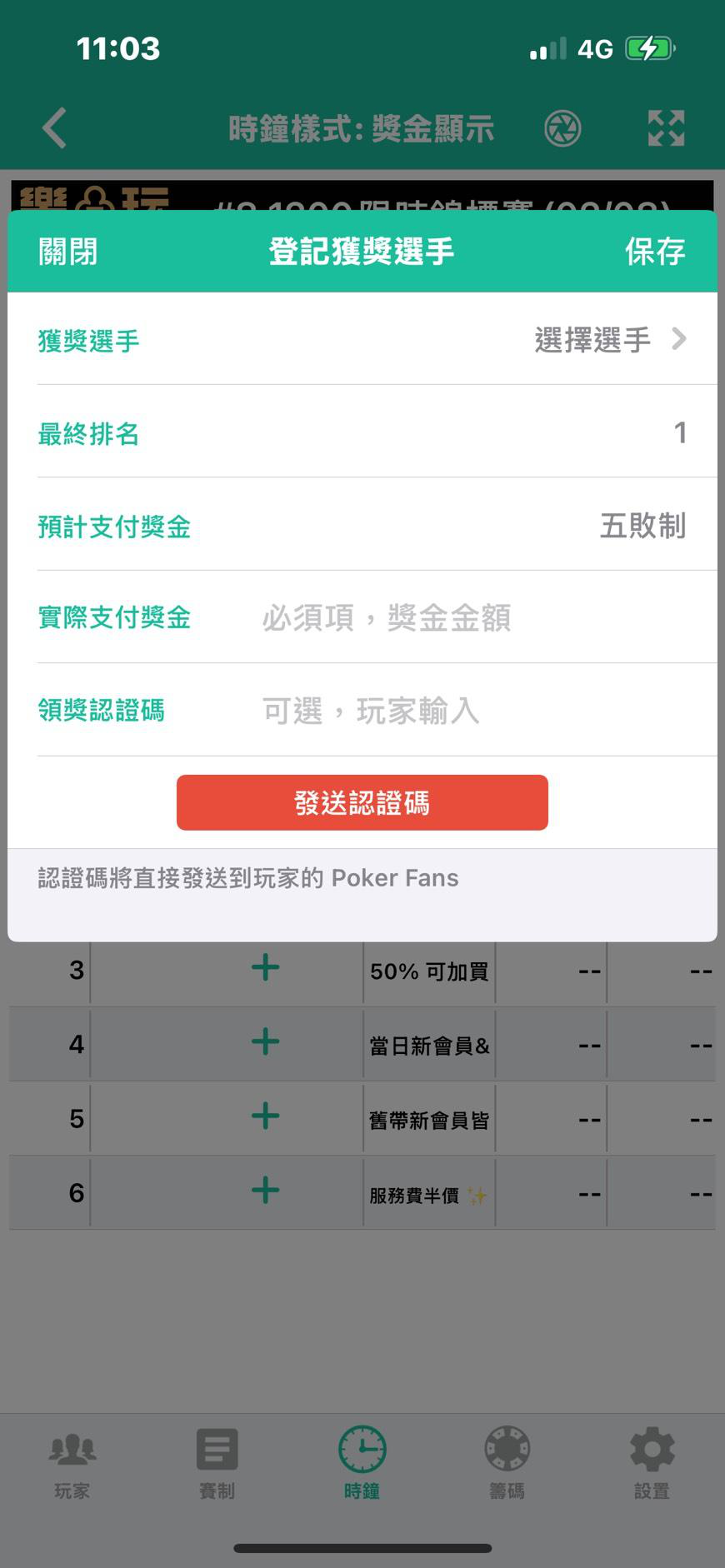
Task: Close the 登記獲獎選手 dialog via 關閉
Action: tap(67, 252)
